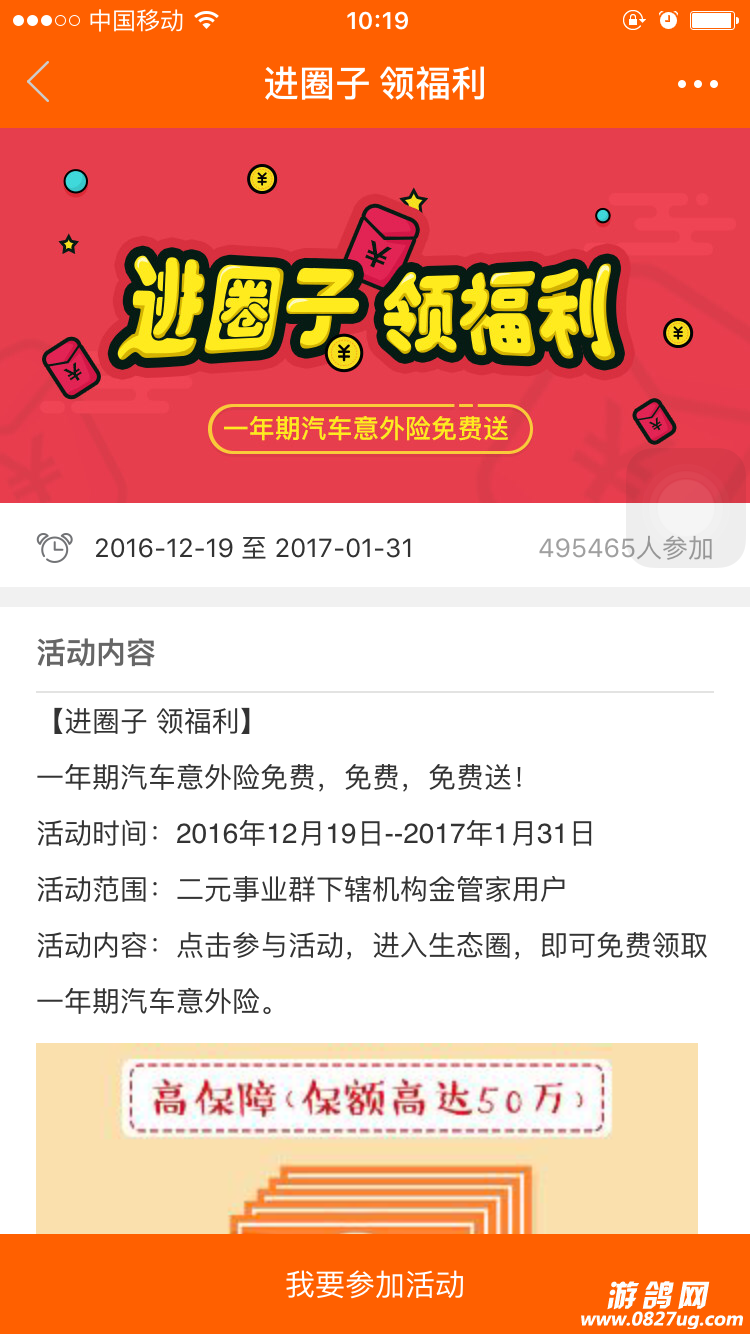Open the AssistiveTouch floating button
Image resolution: width=750 pixels, height=1334 pixels.
point(686,506)
